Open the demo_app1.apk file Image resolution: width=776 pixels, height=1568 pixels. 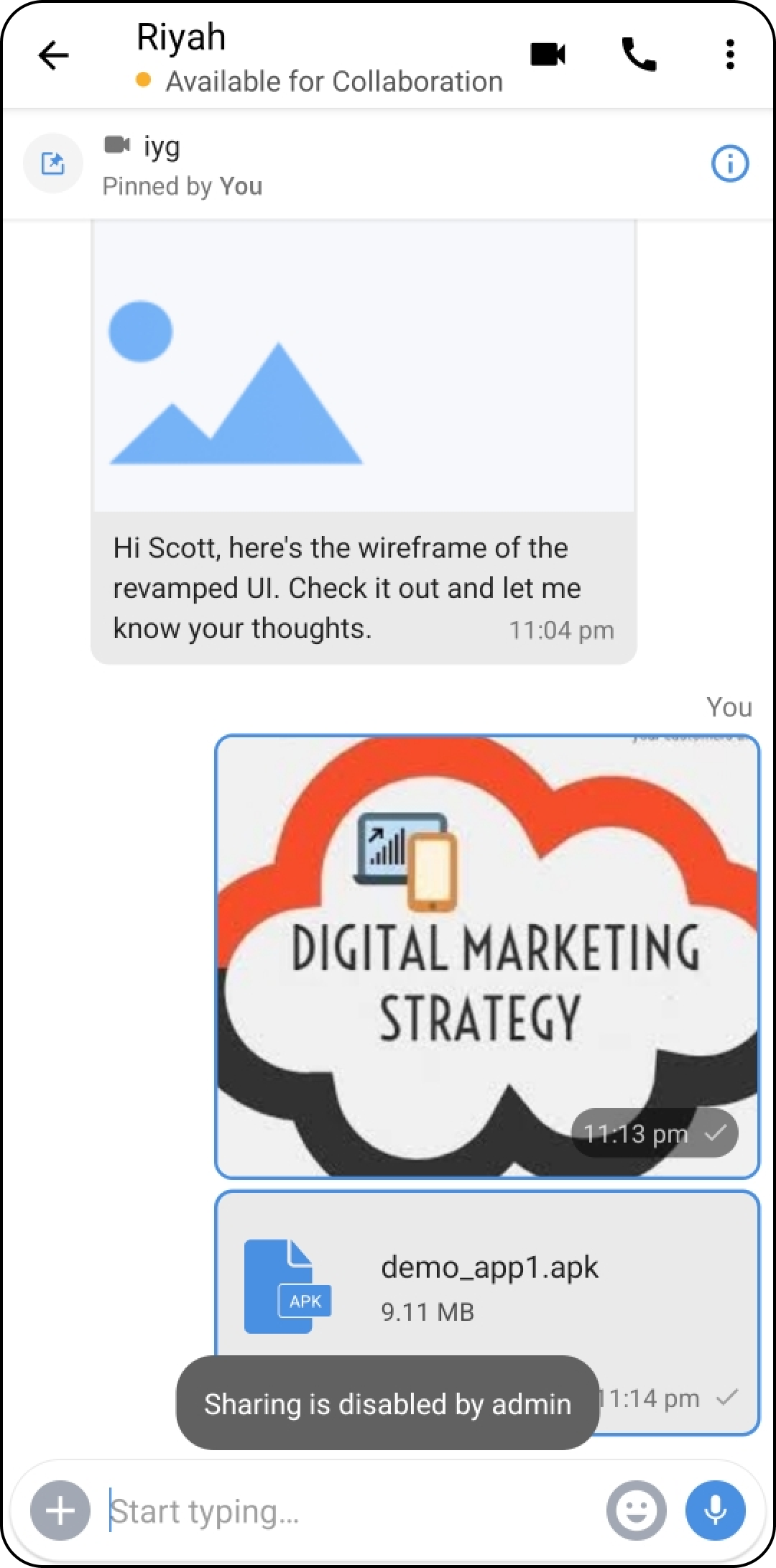click(x=487, y=1286)
